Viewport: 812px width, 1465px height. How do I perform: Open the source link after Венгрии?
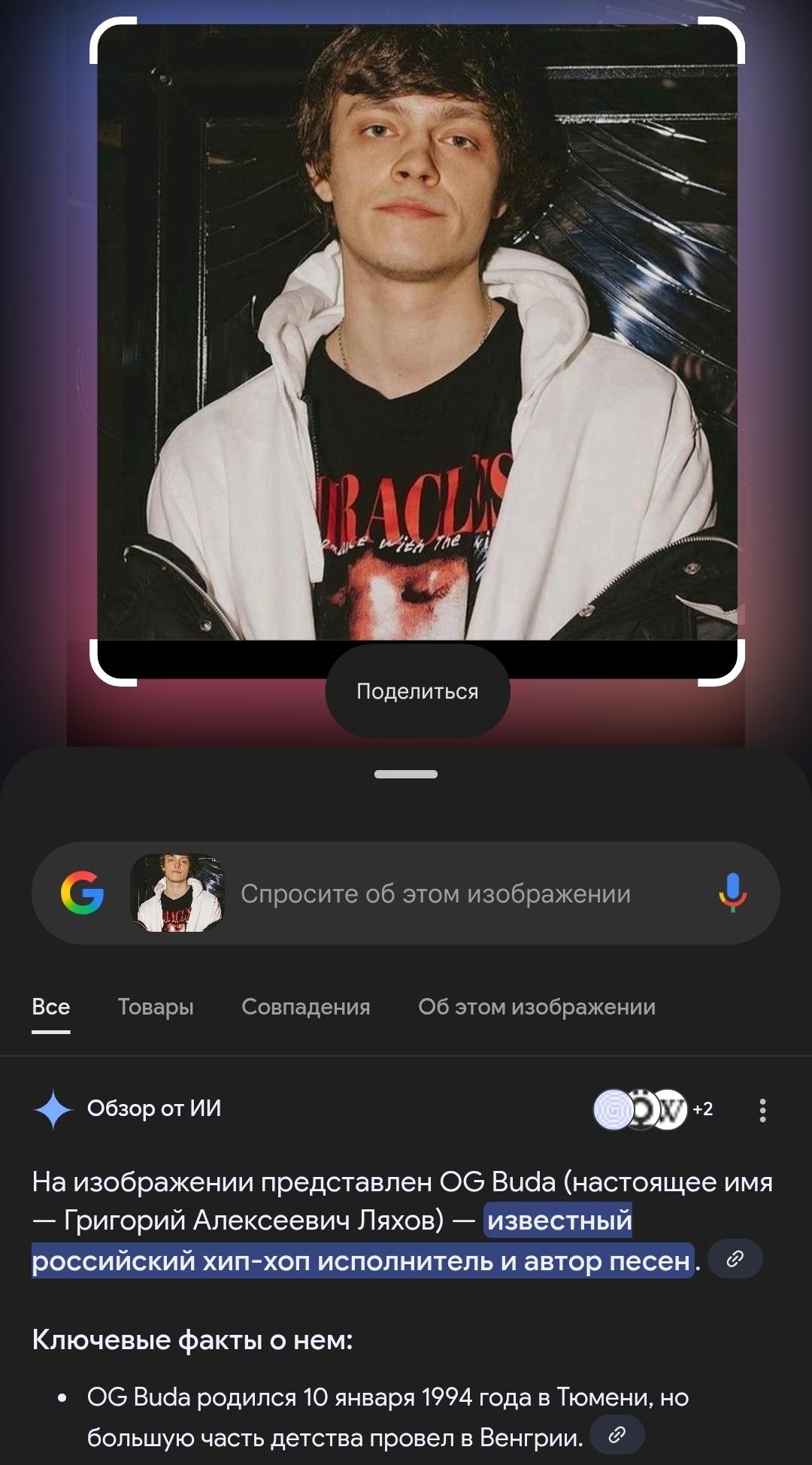617,1436
